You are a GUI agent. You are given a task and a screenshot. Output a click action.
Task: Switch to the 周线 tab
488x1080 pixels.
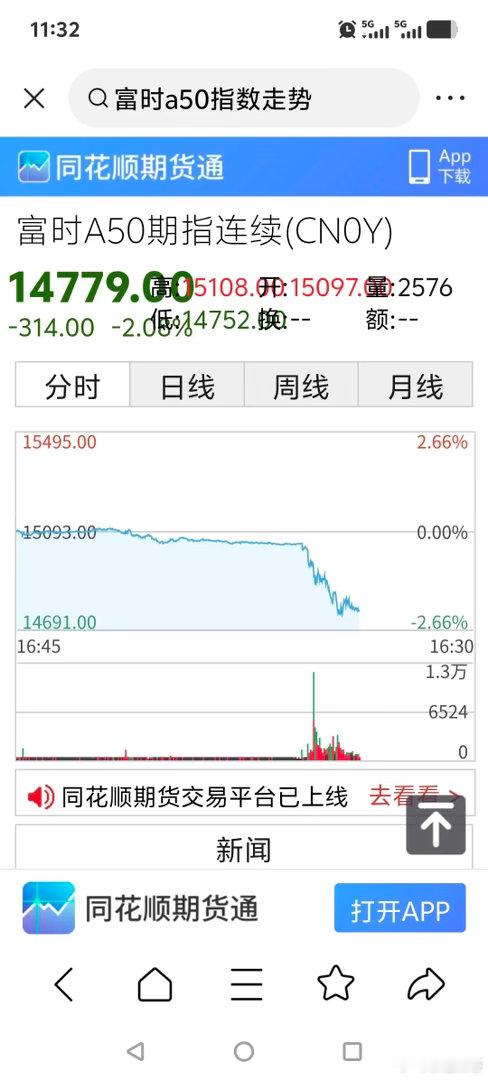click(x=301, y=385)
